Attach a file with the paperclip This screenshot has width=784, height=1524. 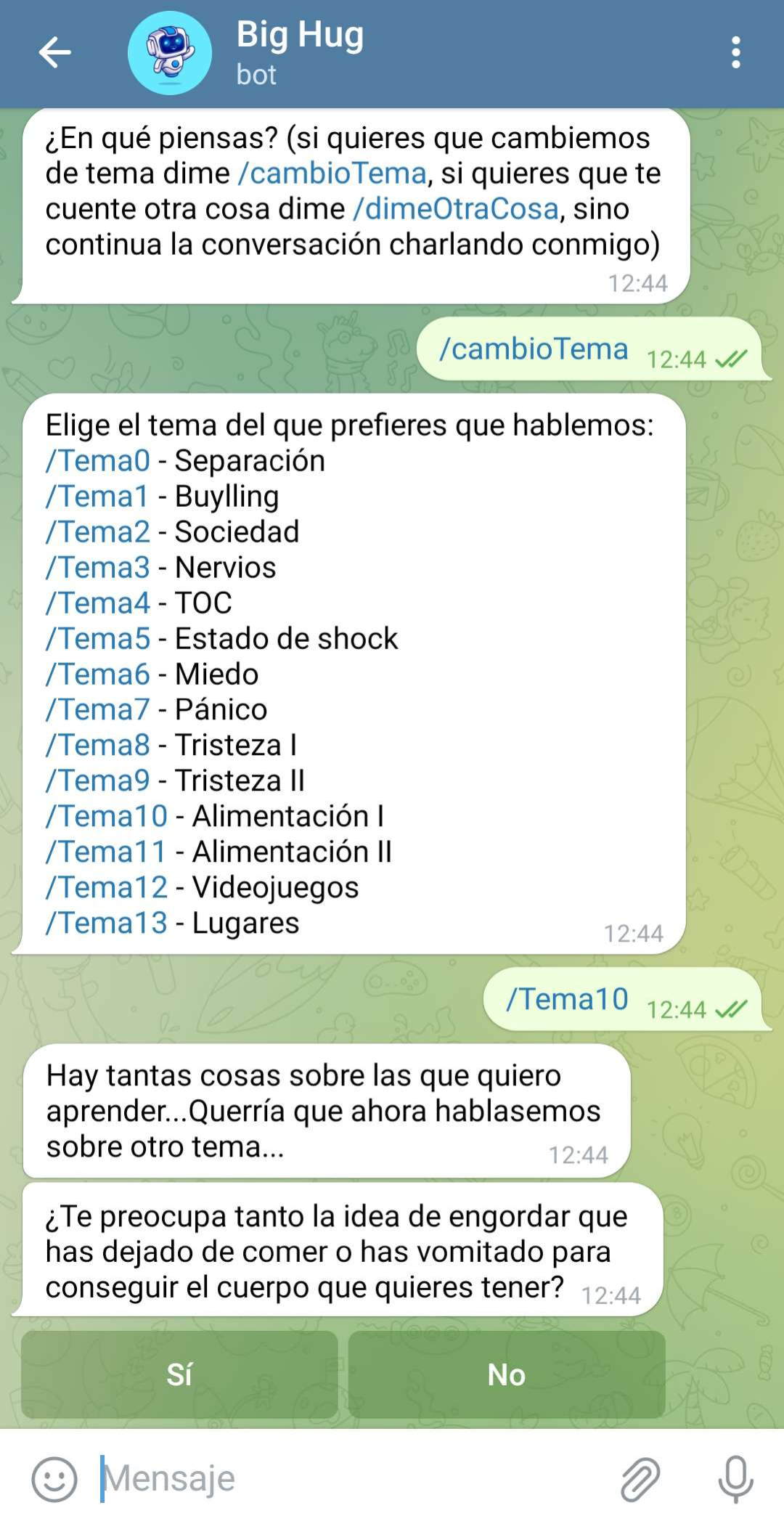(x=640, y=1479)
